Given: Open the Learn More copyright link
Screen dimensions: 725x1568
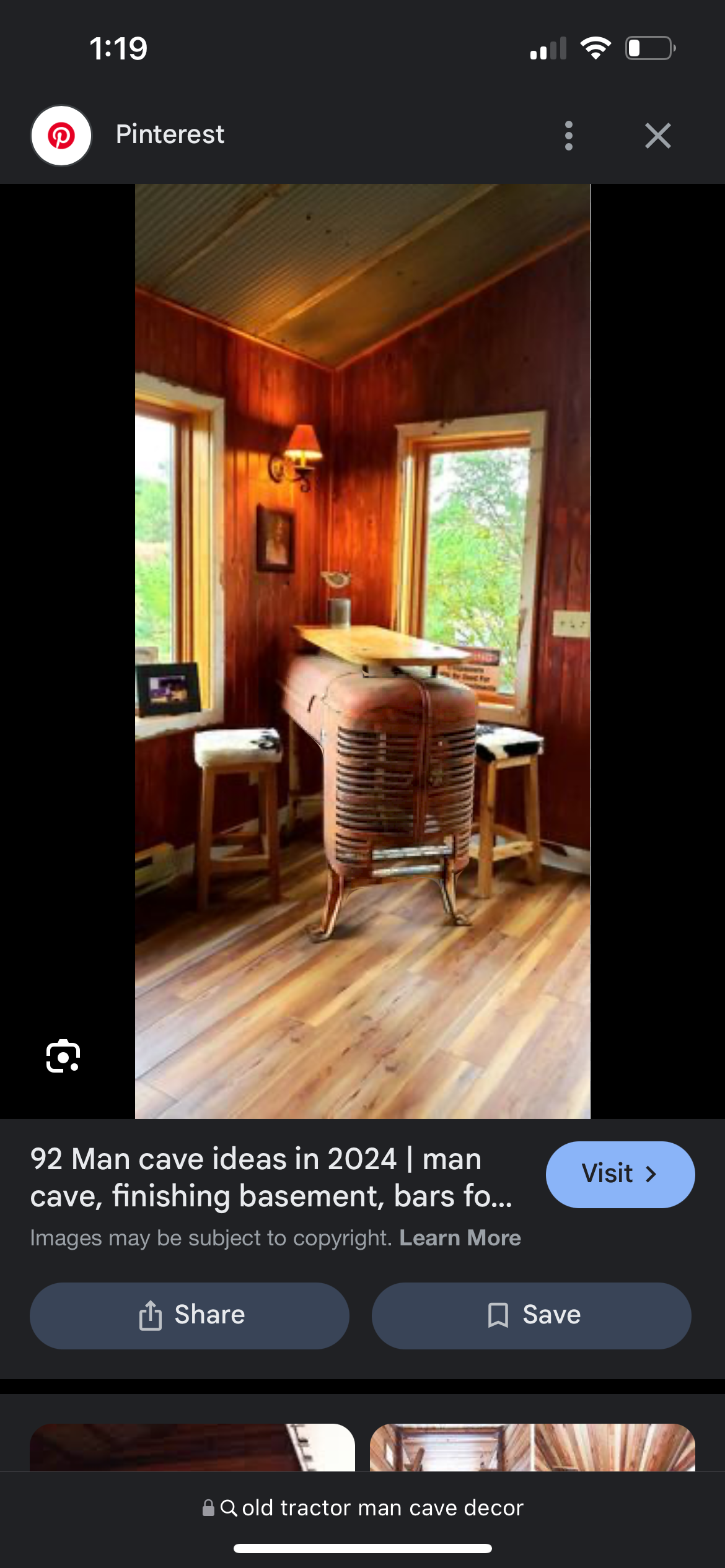Looking at the screenshot, I should pos(460,1238).
